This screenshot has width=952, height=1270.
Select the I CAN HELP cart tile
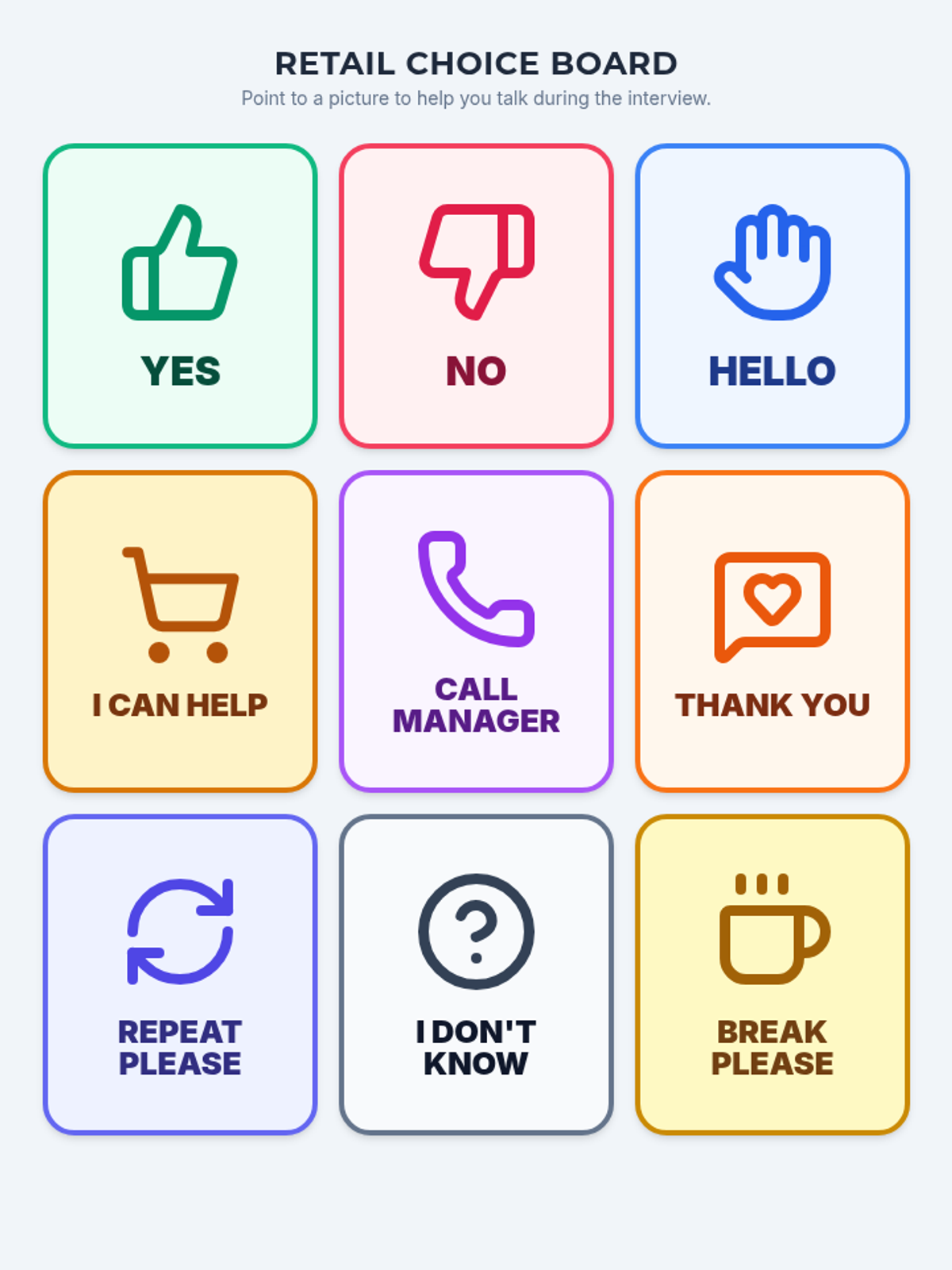pos(180,631)
